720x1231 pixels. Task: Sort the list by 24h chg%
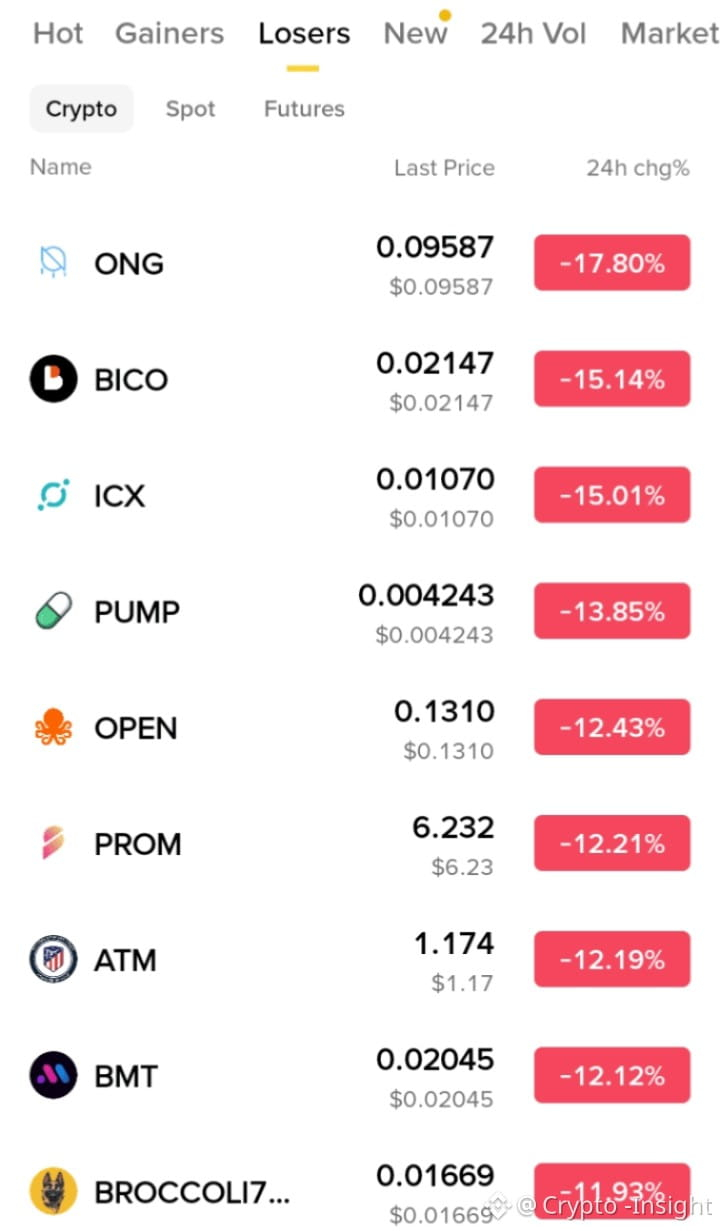point(638,168)
